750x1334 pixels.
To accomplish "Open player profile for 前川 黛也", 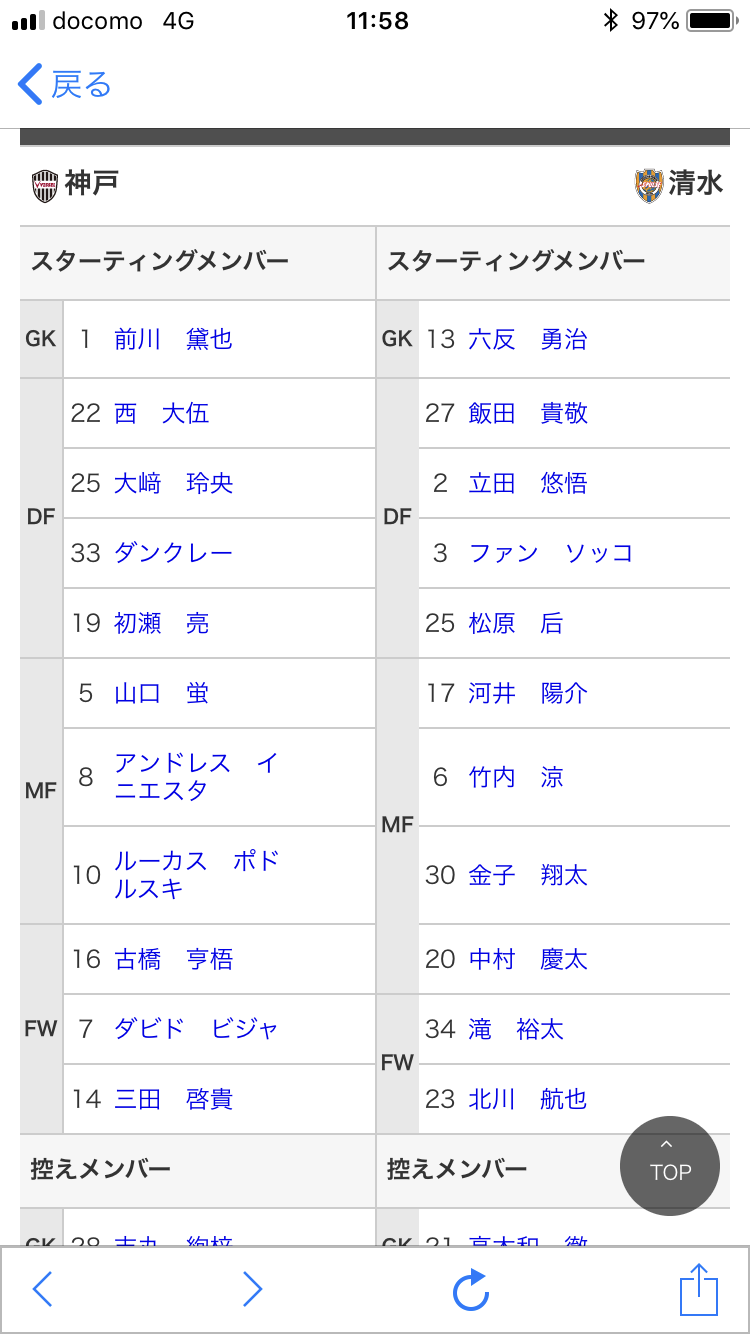I will click(x=173, y=339).
